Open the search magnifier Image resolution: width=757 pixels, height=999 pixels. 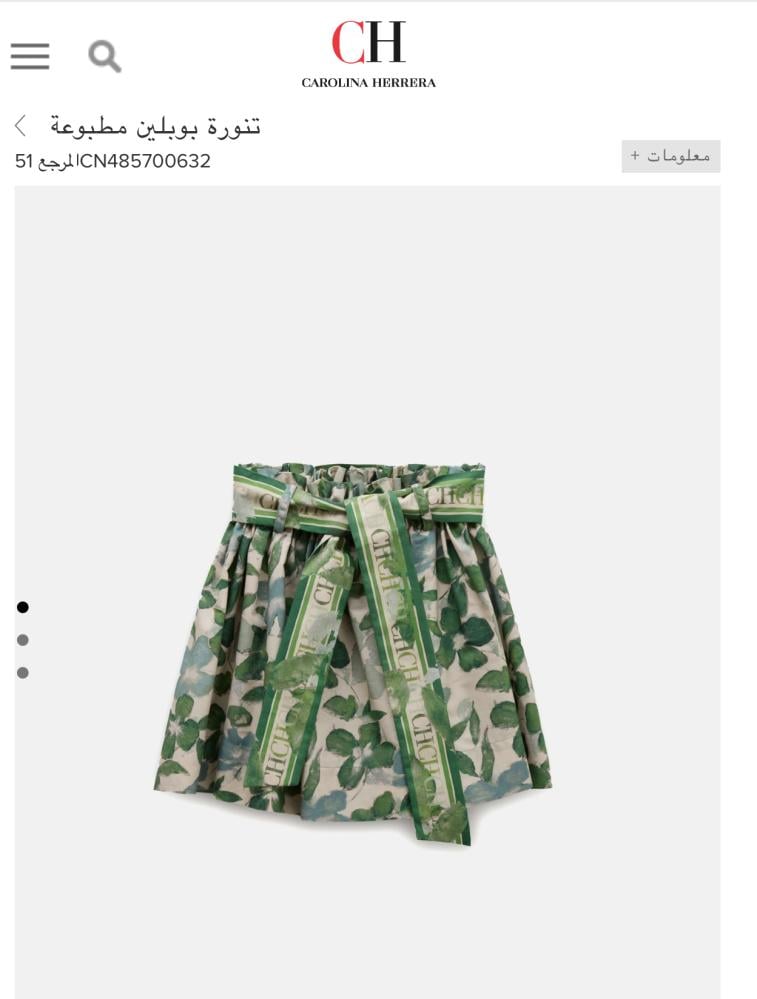pos(104,56)
